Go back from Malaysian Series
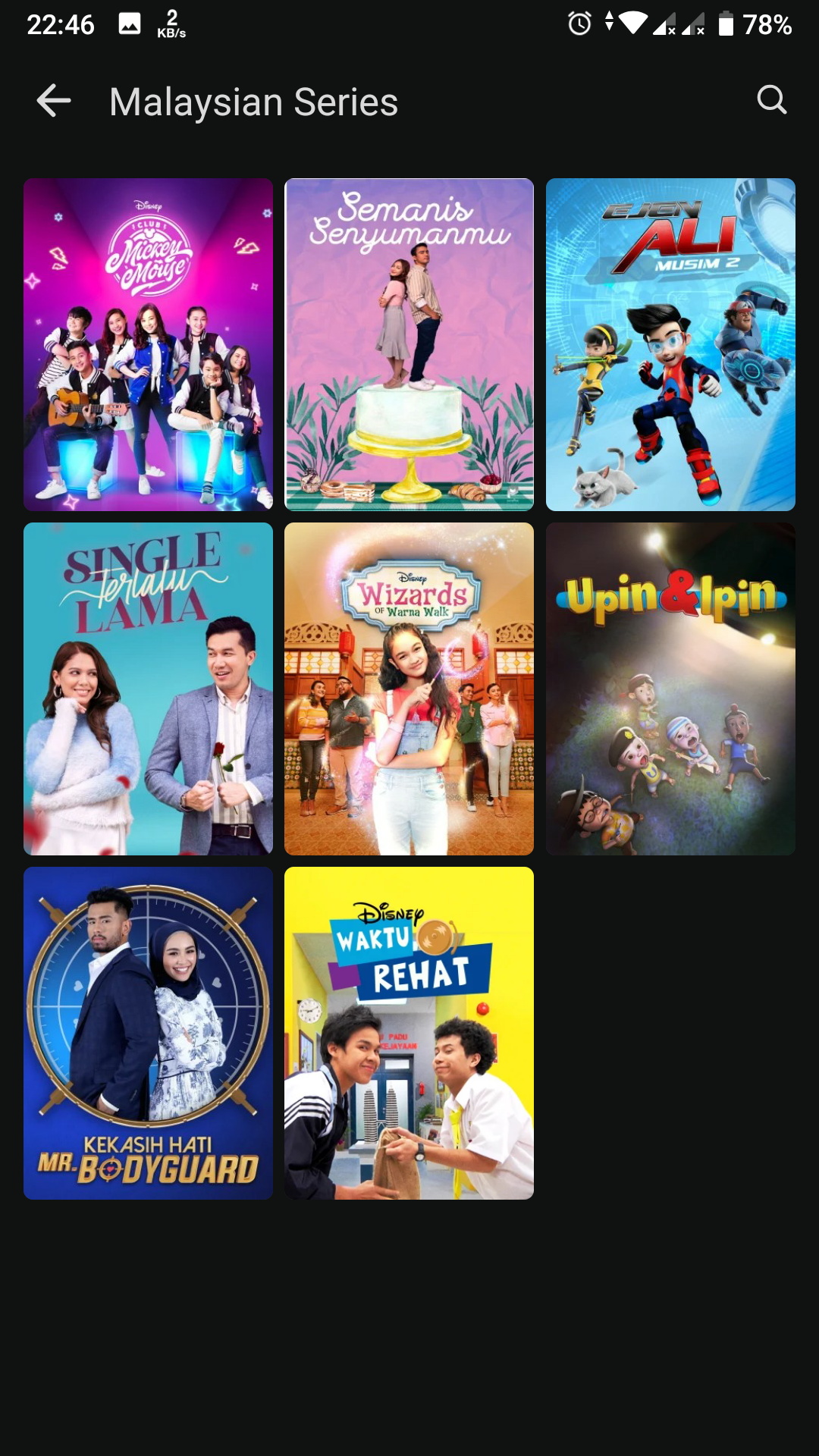Viewport: 819px width, 1456px height. coord(54,101)
